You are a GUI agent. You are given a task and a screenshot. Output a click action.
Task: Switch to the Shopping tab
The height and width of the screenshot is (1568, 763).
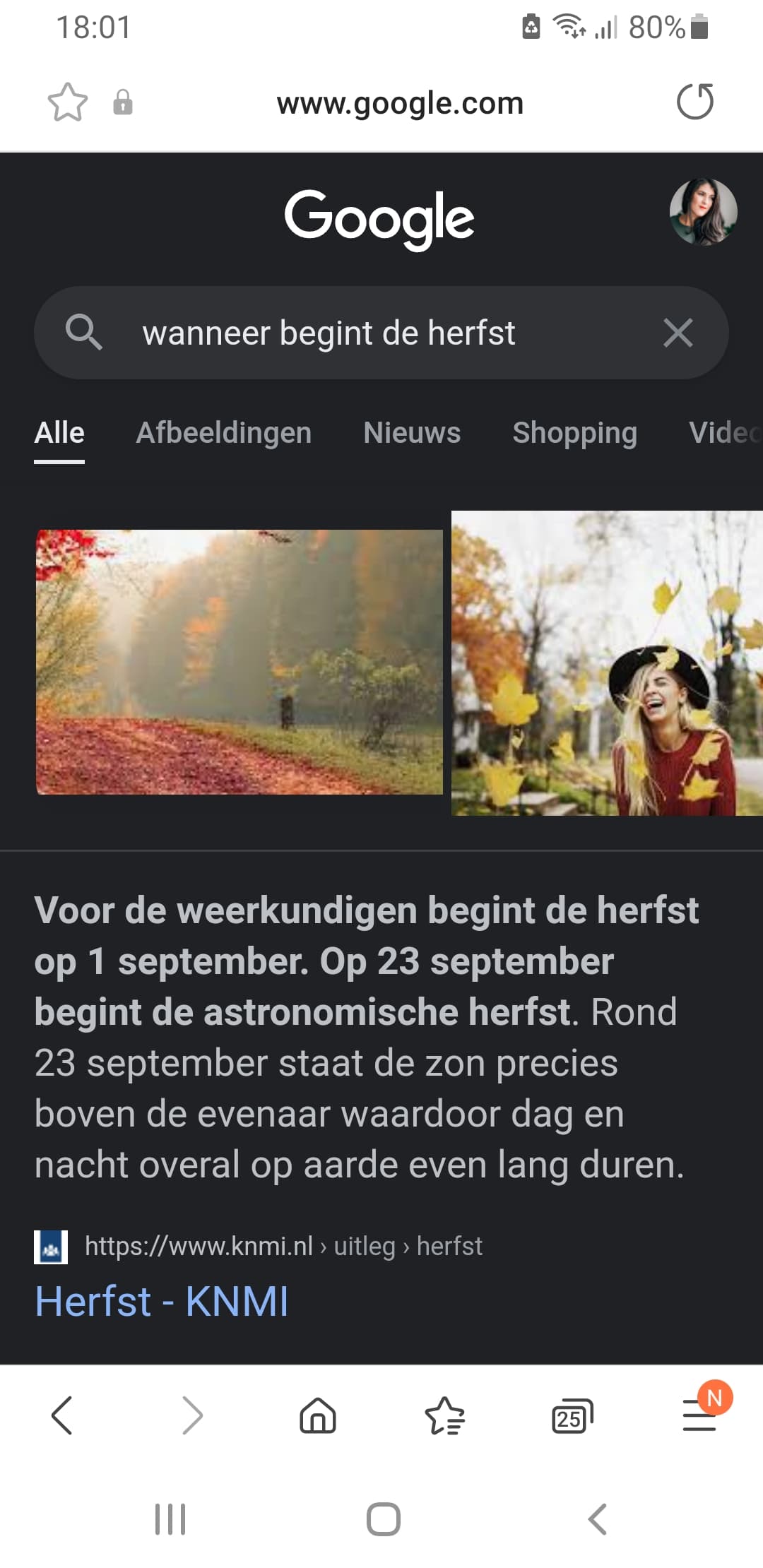[575, 433]
